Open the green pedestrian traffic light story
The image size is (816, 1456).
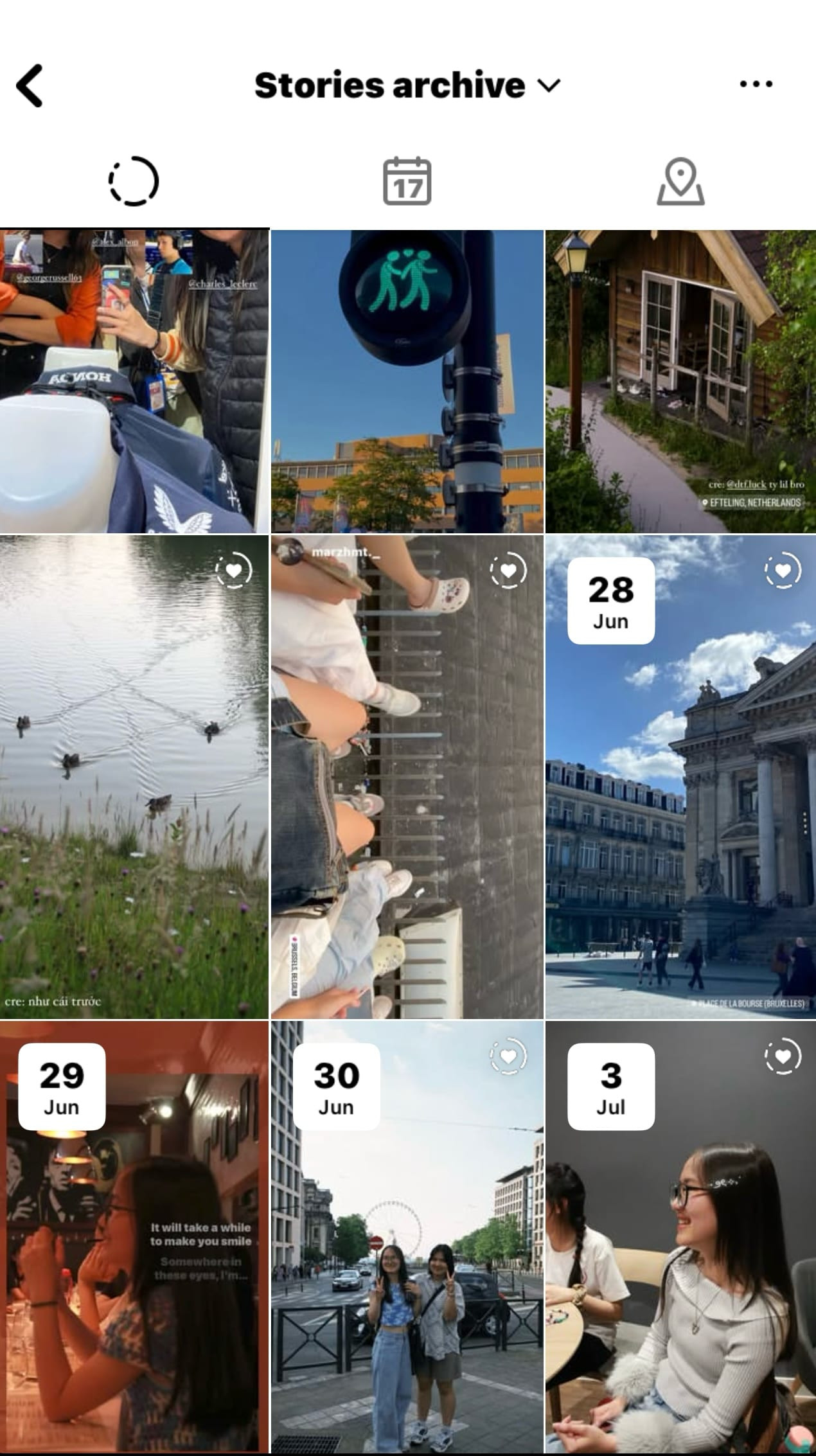(407, 380)
